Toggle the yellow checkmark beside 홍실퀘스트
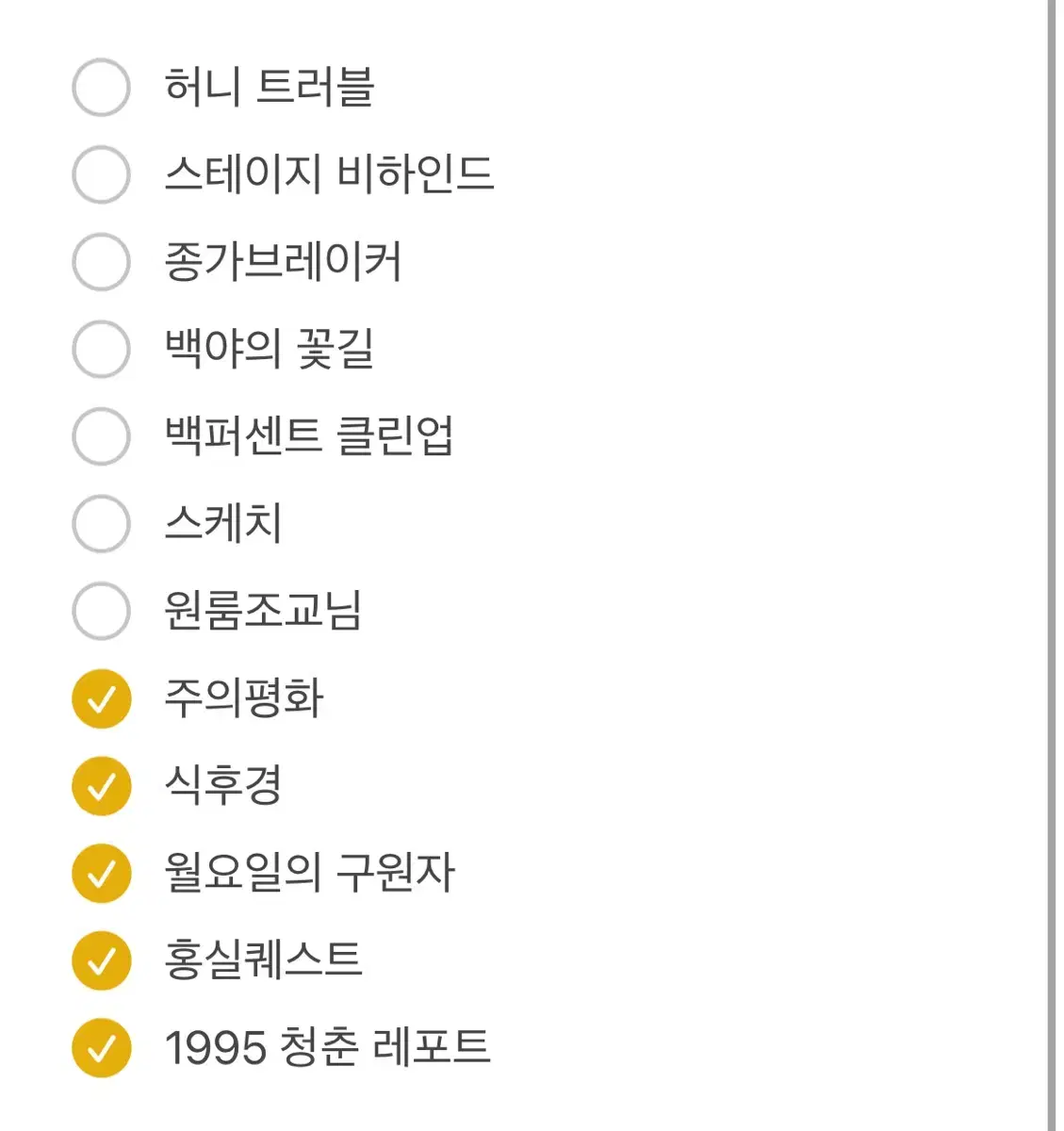 coord(102,960)
